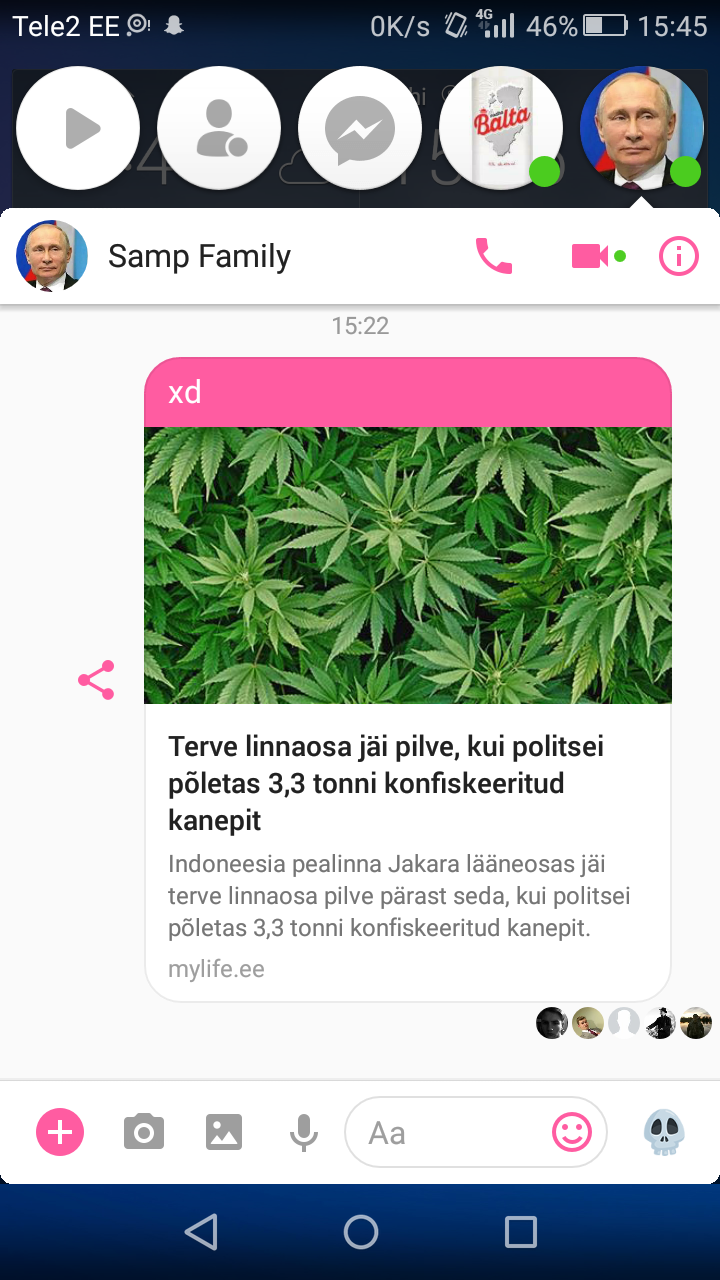Viewport: 720px width, 1280px height.
Task: Tap the play arrow chat head
Action: (78, 128)
